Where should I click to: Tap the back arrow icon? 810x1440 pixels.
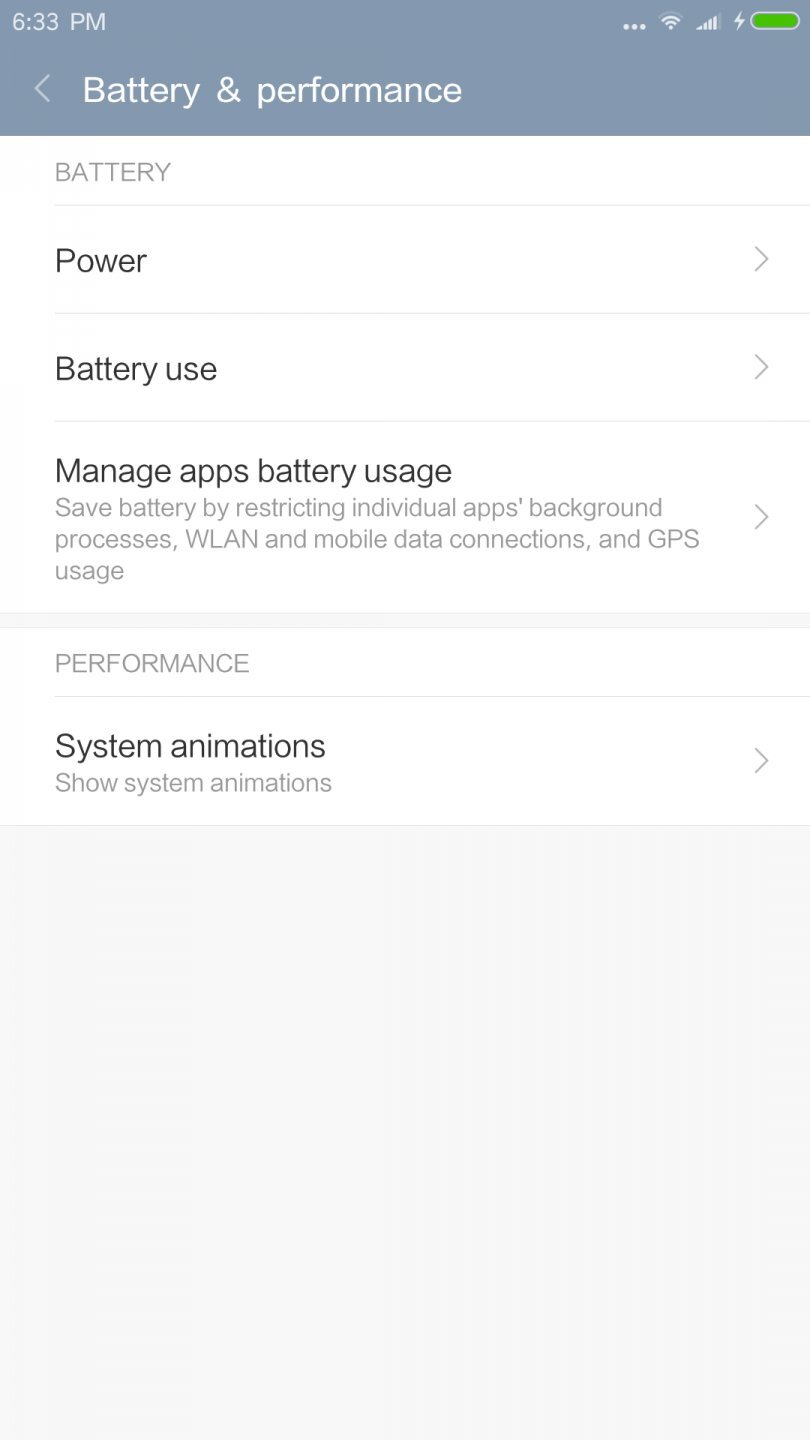click(x=42, y=89)
